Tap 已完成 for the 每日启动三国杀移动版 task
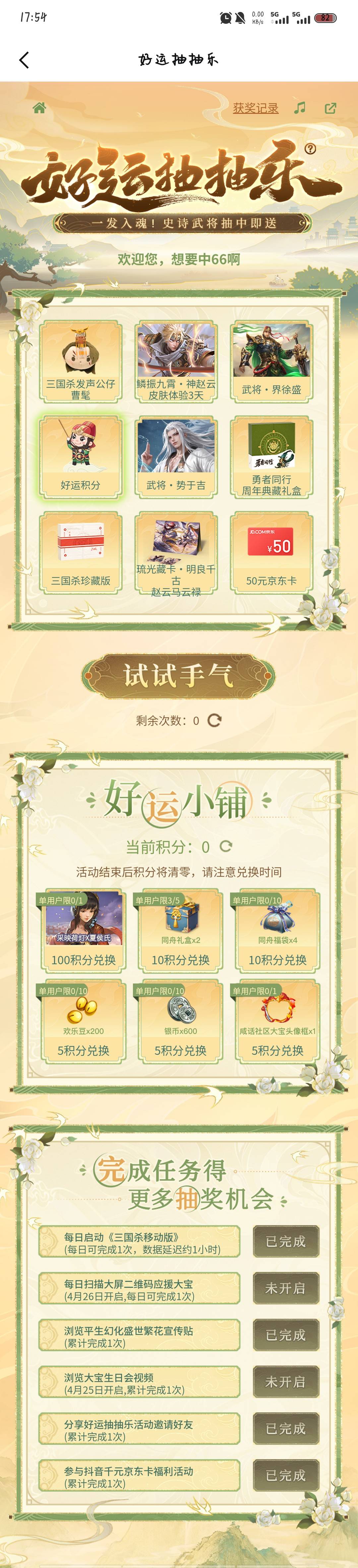 286,1241
